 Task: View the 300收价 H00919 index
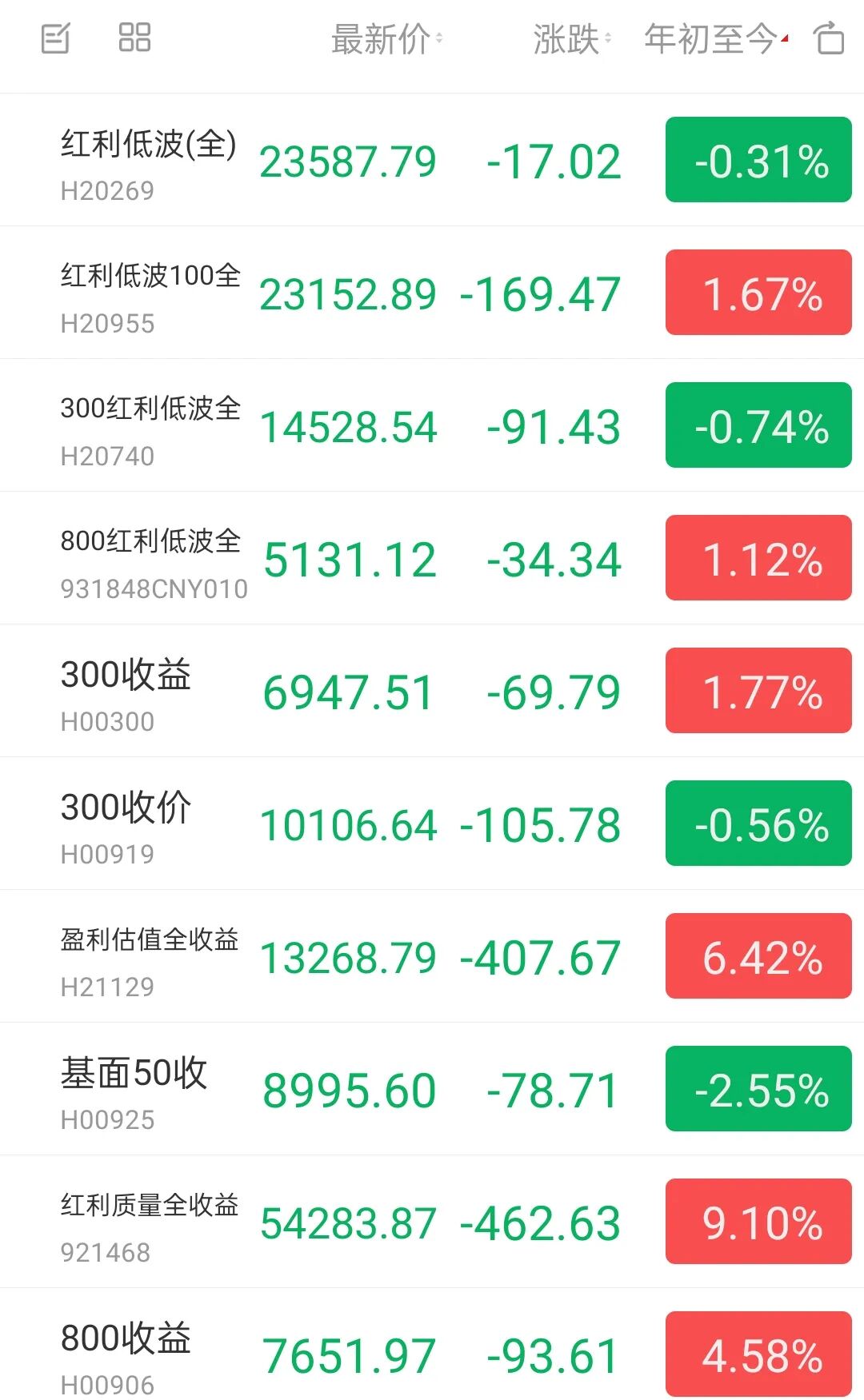[126, 824]
